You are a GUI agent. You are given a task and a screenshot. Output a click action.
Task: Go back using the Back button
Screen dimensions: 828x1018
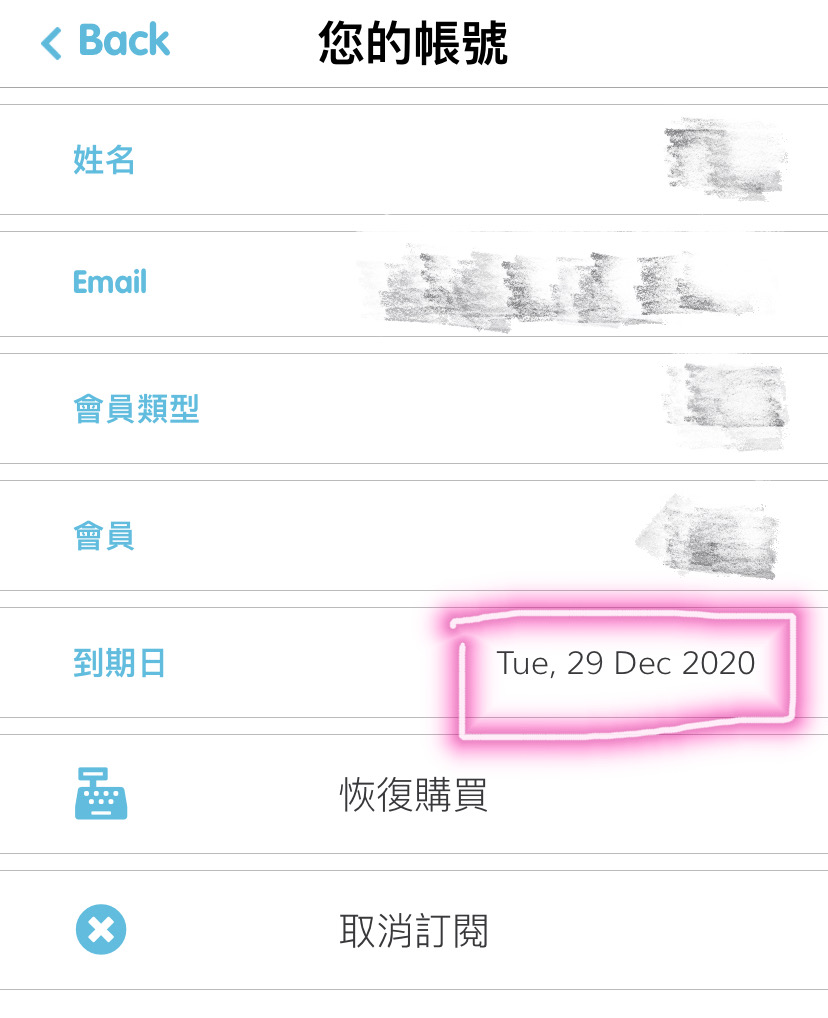(x=105, y=42)
